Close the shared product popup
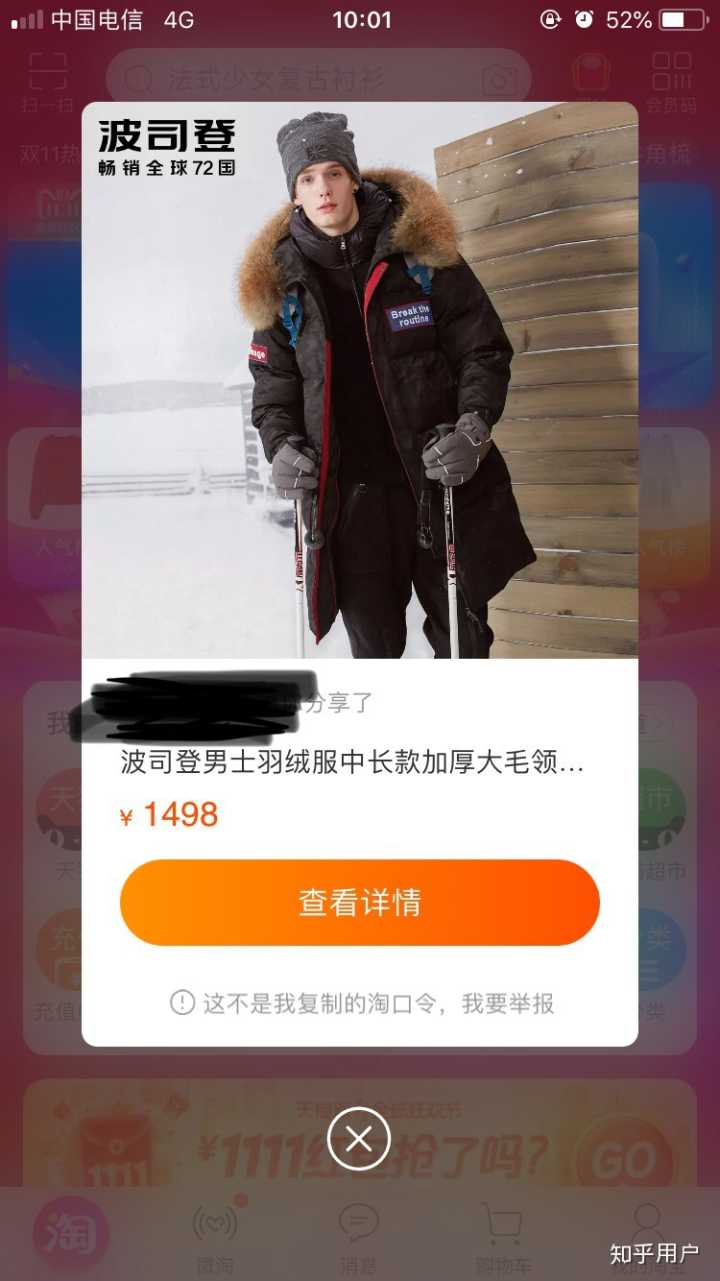Image resolution: width=720 pixels, height=1281 pixels. pos(358,1139)
